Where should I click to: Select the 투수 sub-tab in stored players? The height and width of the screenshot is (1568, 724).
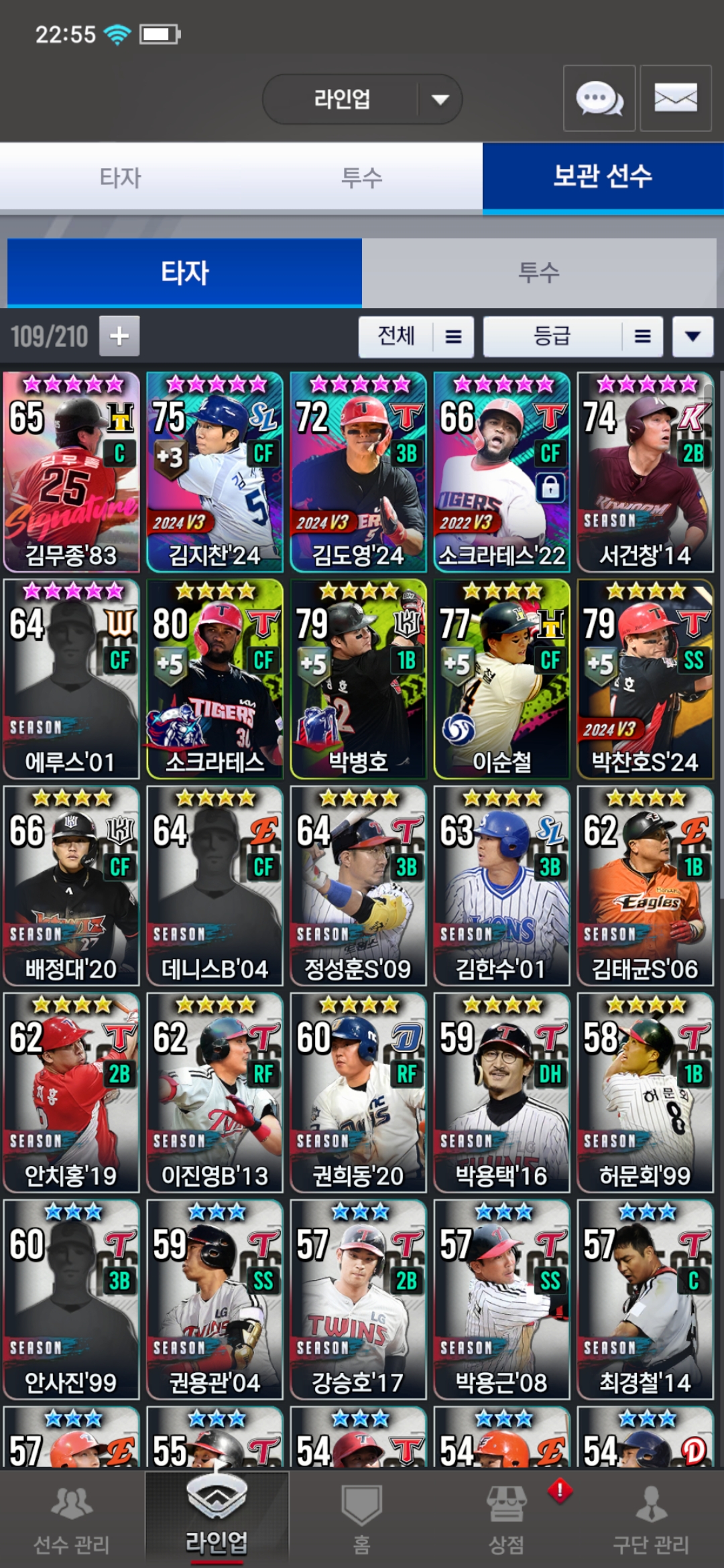point(538,273)
